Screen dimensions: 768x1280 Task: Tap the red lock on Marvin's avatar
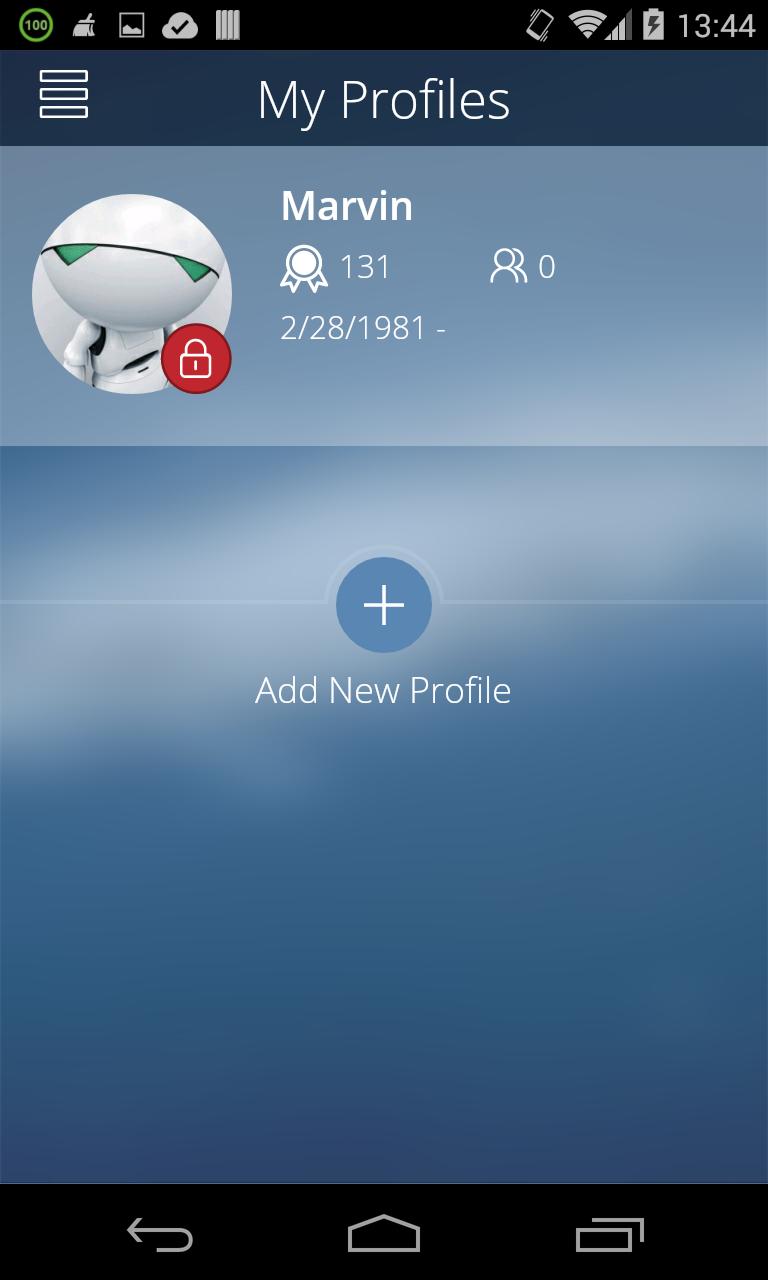pyautogui.click(x=196, y=360)
